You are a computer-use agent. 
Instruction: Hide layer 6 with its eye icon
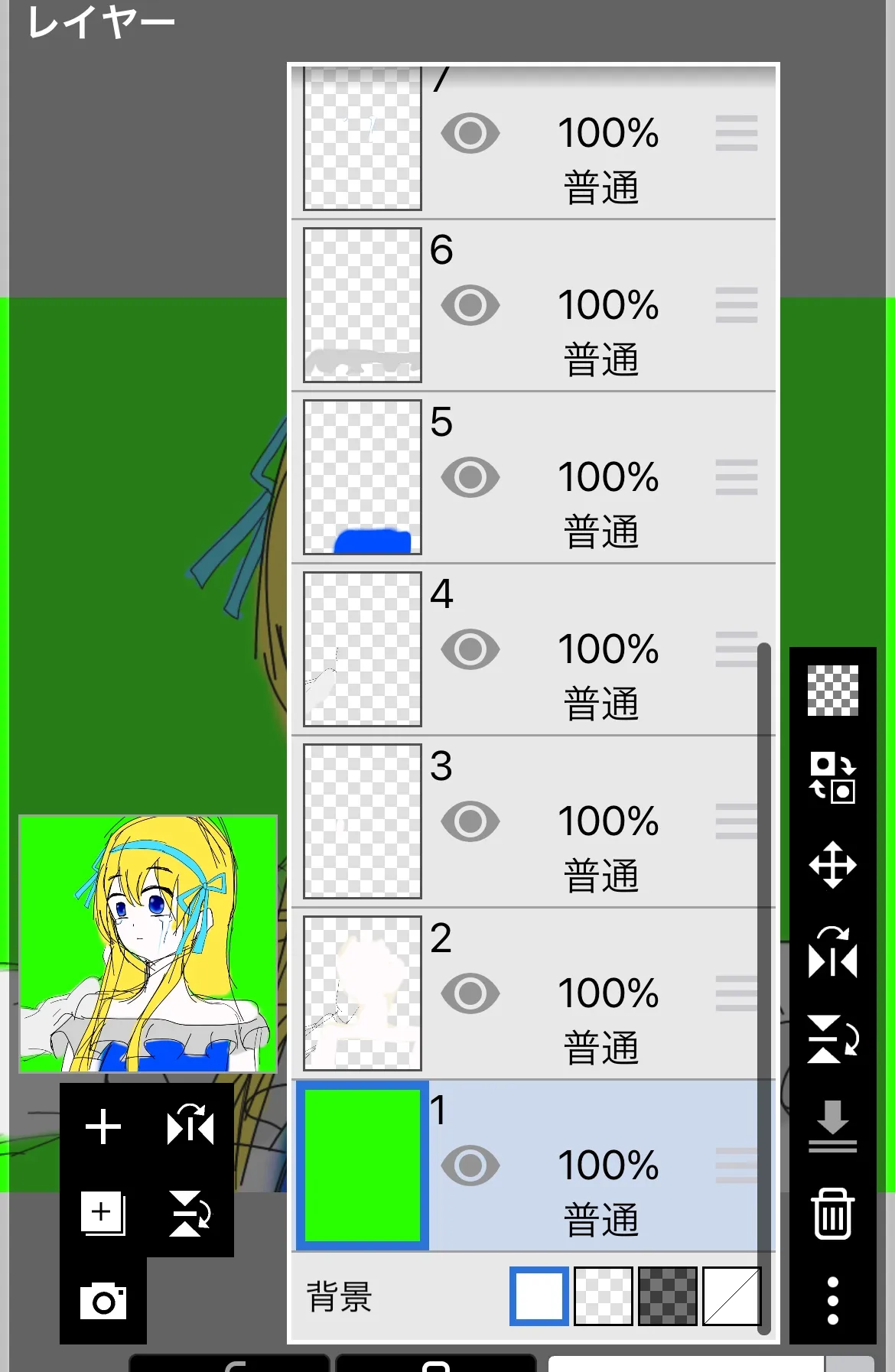(470, 305)
